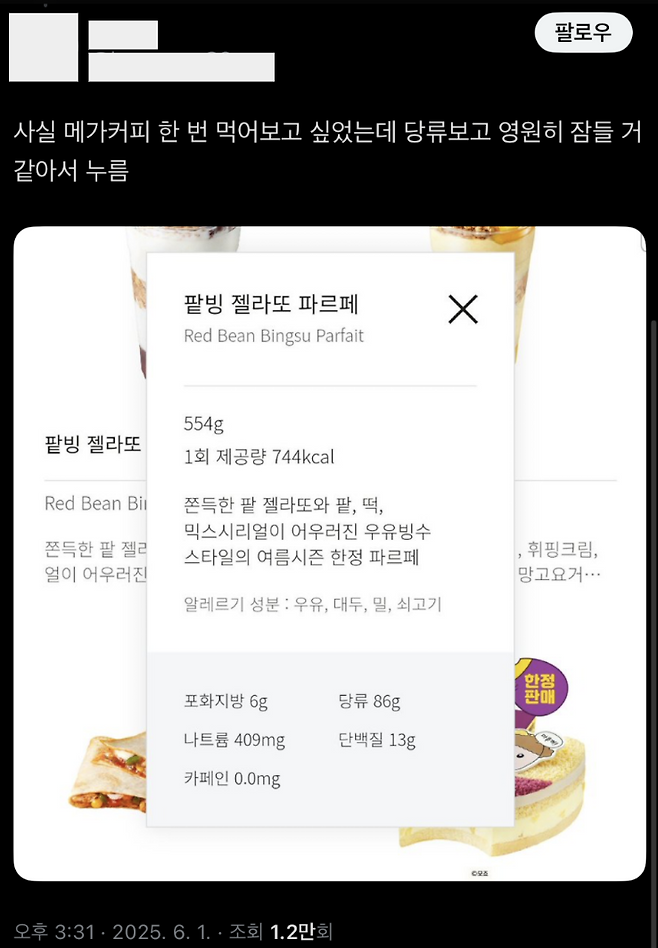Open the author's profile picture

point(43,47)
